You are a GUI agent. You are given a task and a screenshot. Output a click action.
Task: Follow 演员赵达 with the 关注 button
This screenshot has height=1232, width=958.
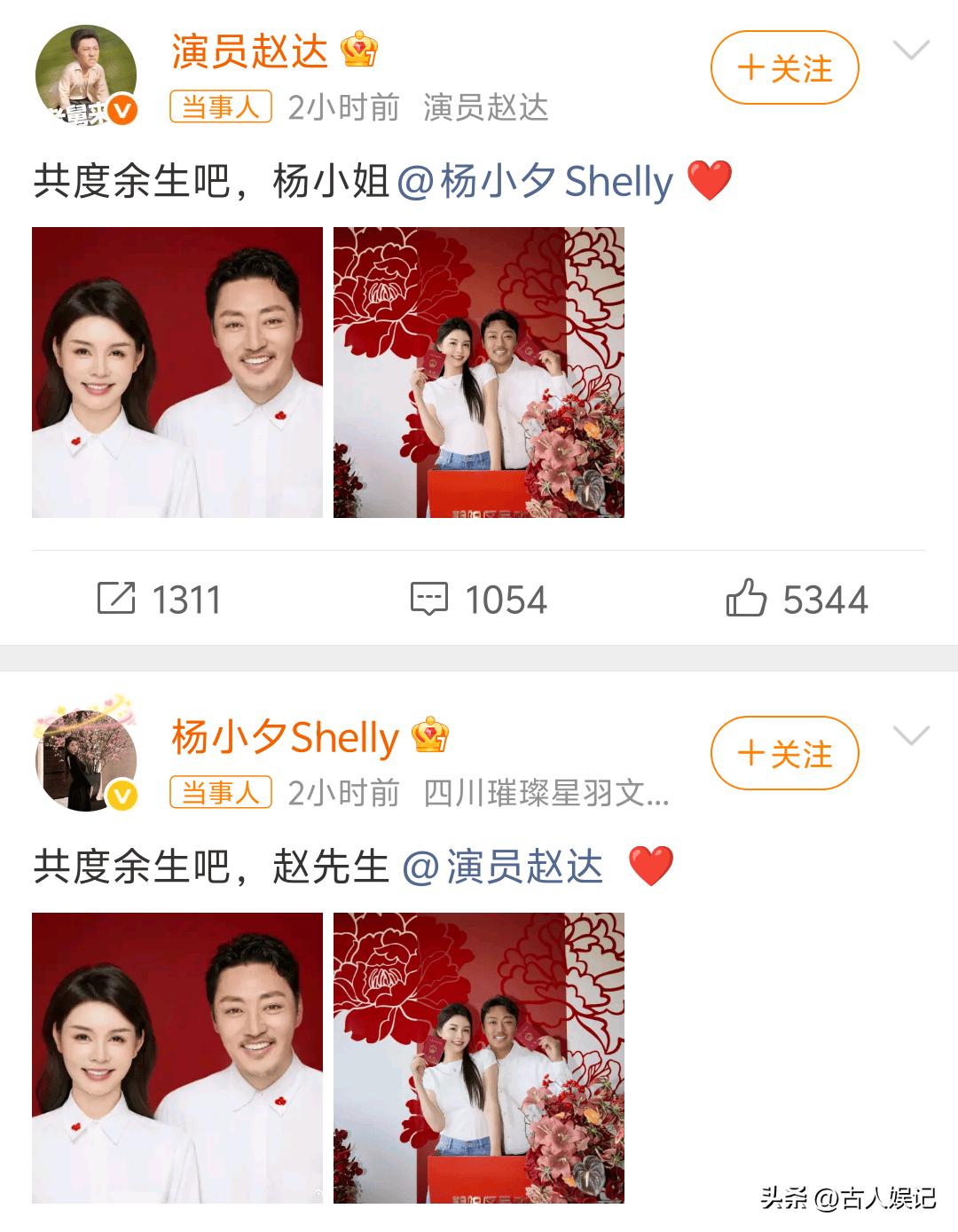point(784,68)
